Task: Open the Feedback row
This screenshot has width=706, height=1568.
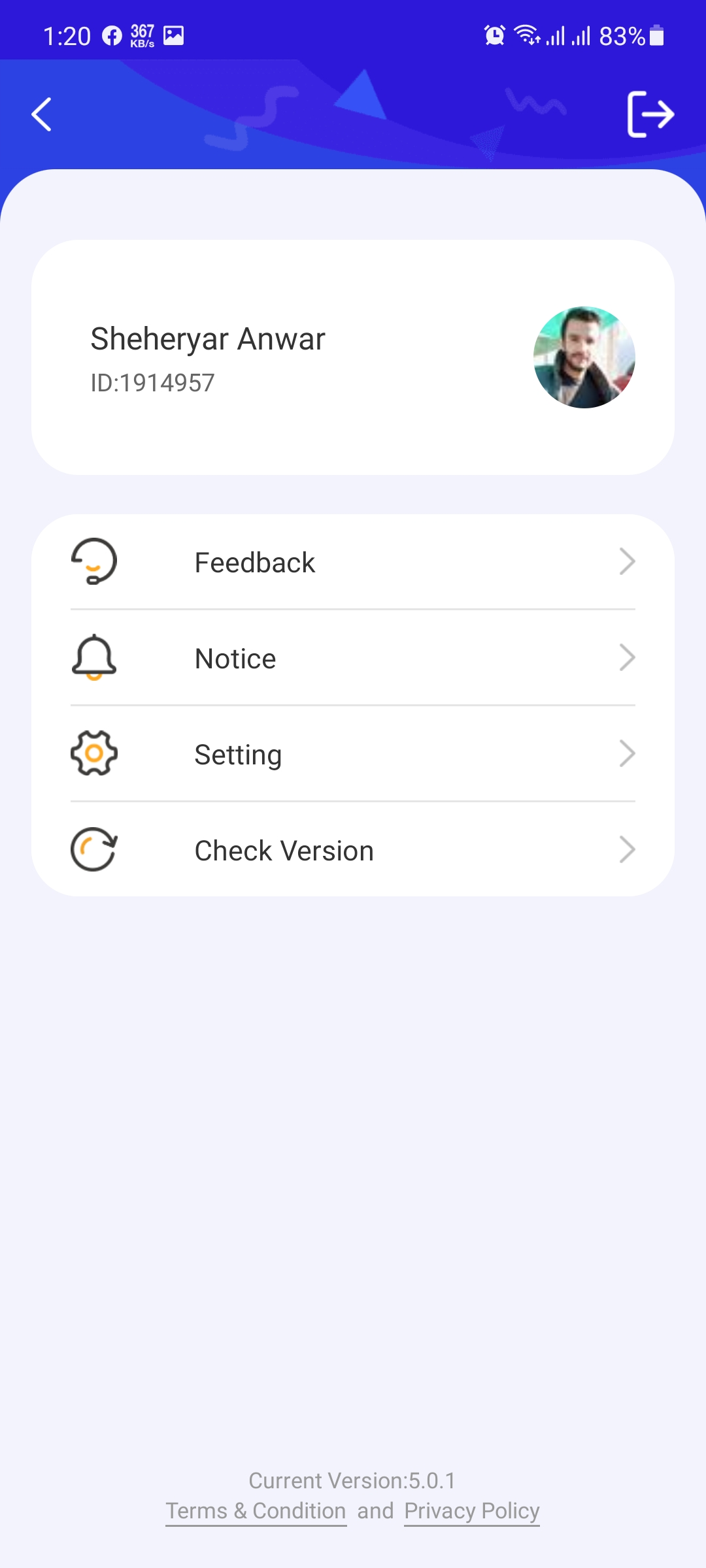Action: click(x=353, y=562)
